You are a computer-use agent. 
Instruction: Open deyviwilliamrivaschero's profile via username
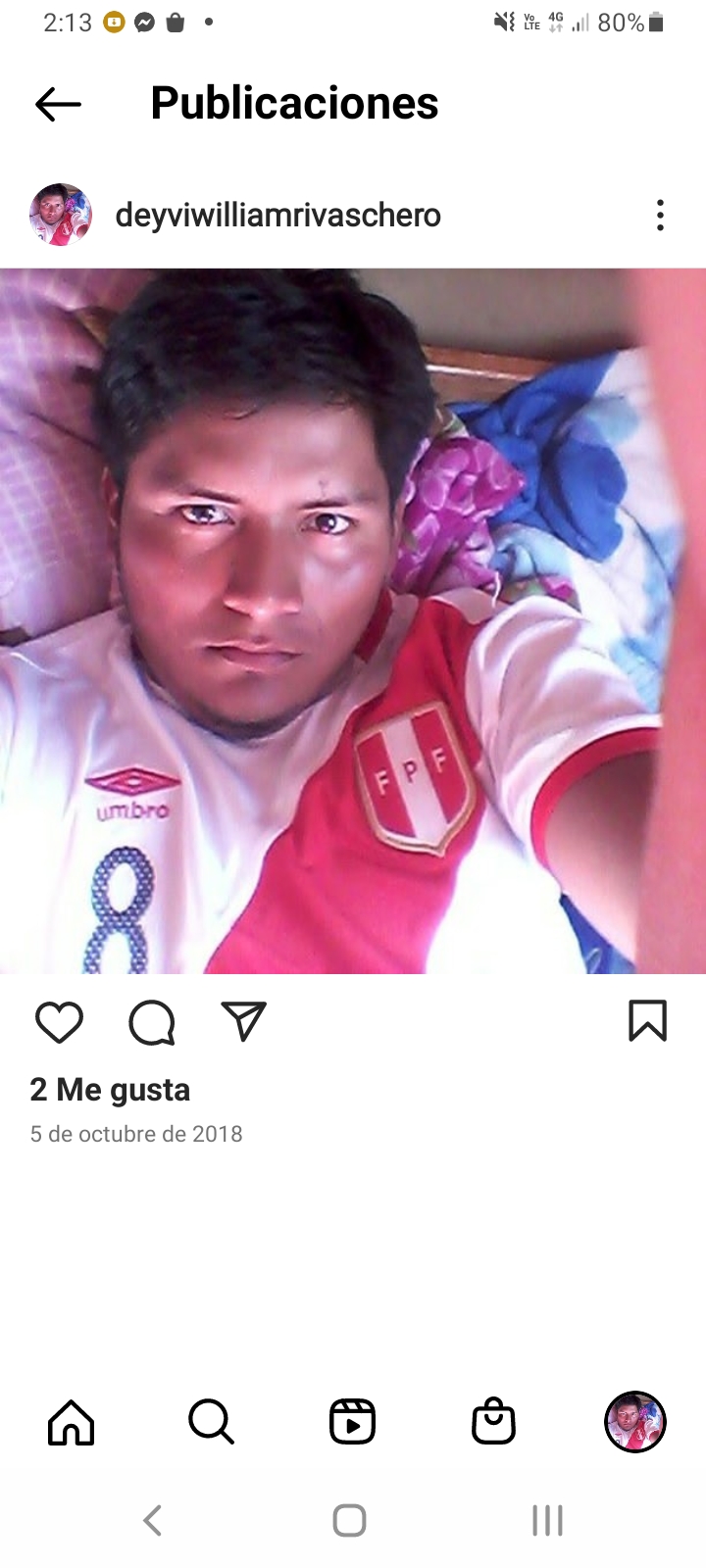coord(277,216)
